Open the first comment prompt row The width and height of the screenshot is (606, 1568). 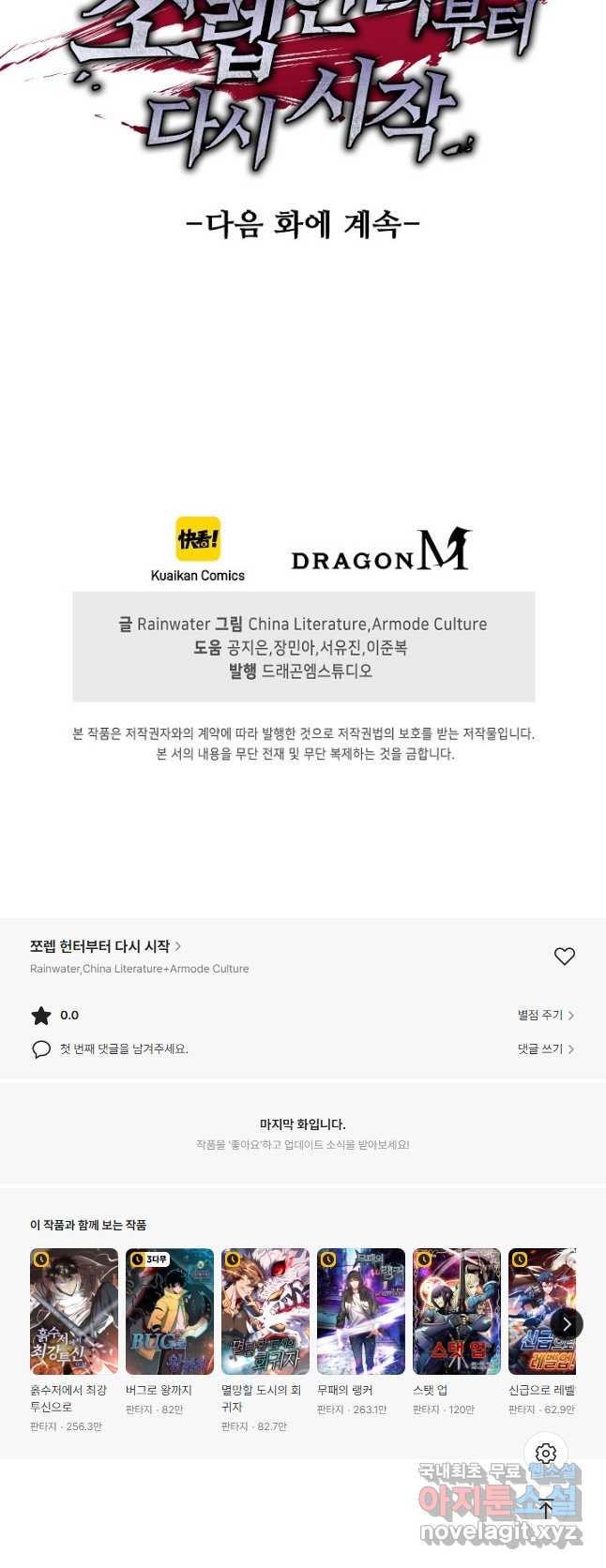pos(122,1048)
